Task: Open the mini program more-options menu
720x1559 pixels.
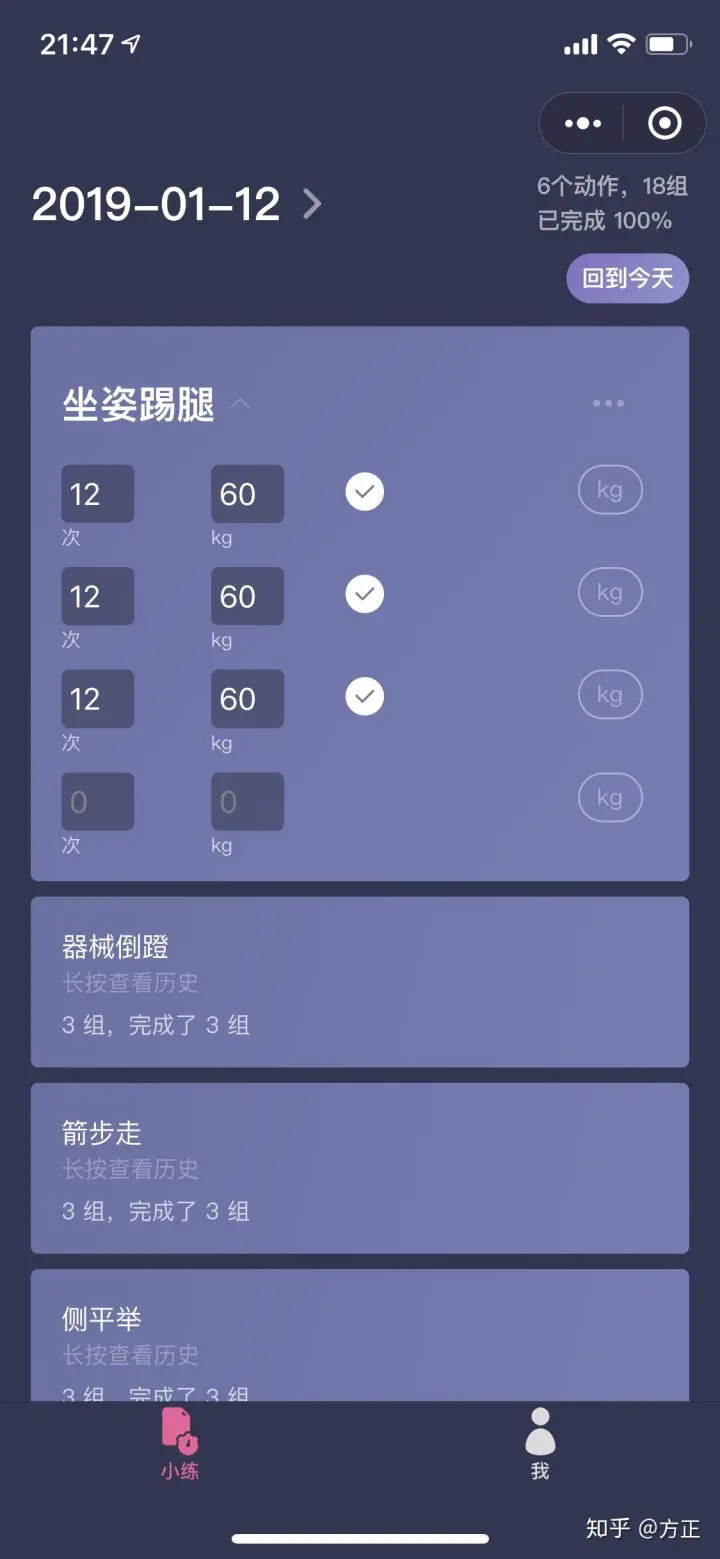Action: pos(583,124)
